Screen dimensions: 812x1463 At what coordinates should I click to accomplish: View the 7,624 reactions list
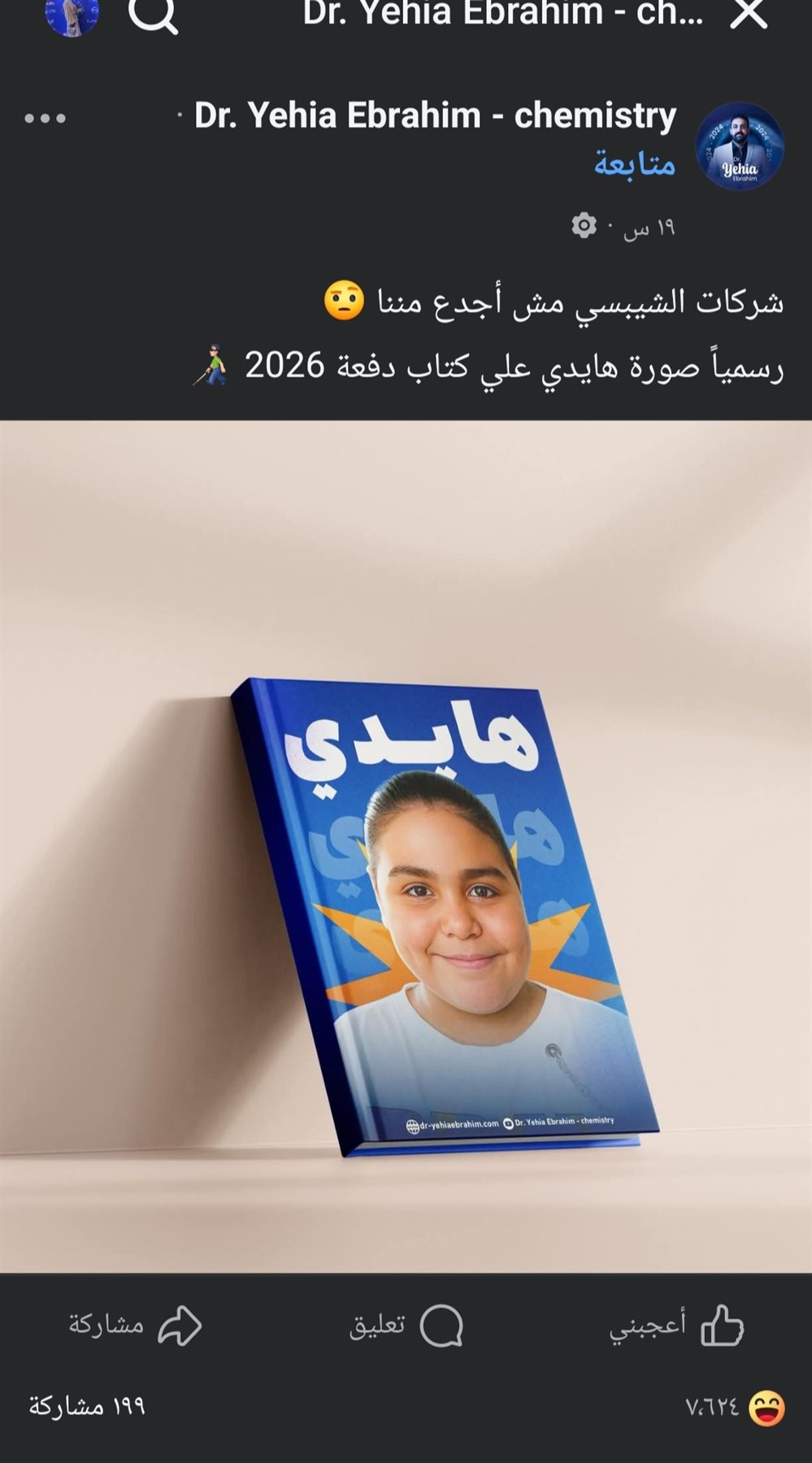click(x=734, y=1407)
